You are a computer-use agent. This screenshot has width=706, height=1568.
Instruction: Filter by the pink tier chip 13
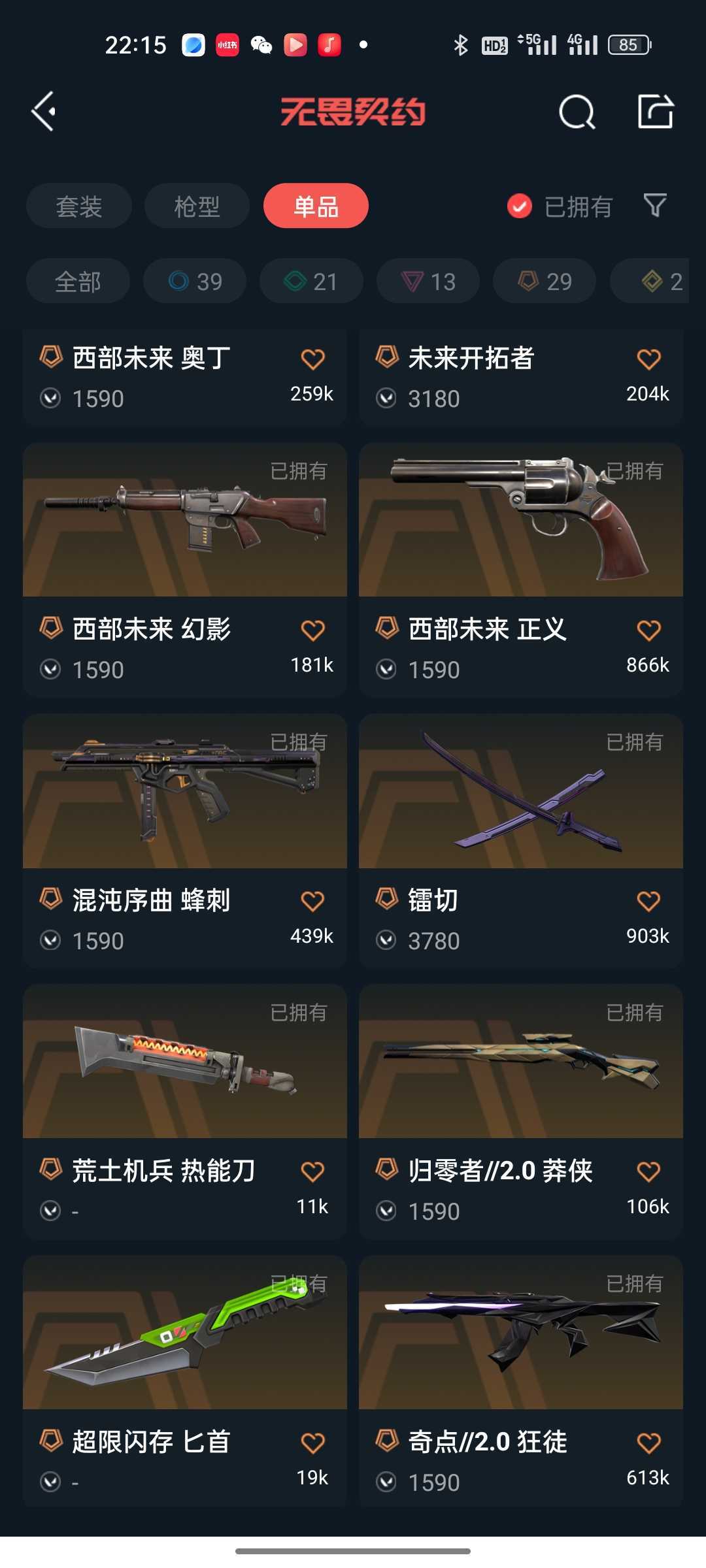click(x=428, y=282)
